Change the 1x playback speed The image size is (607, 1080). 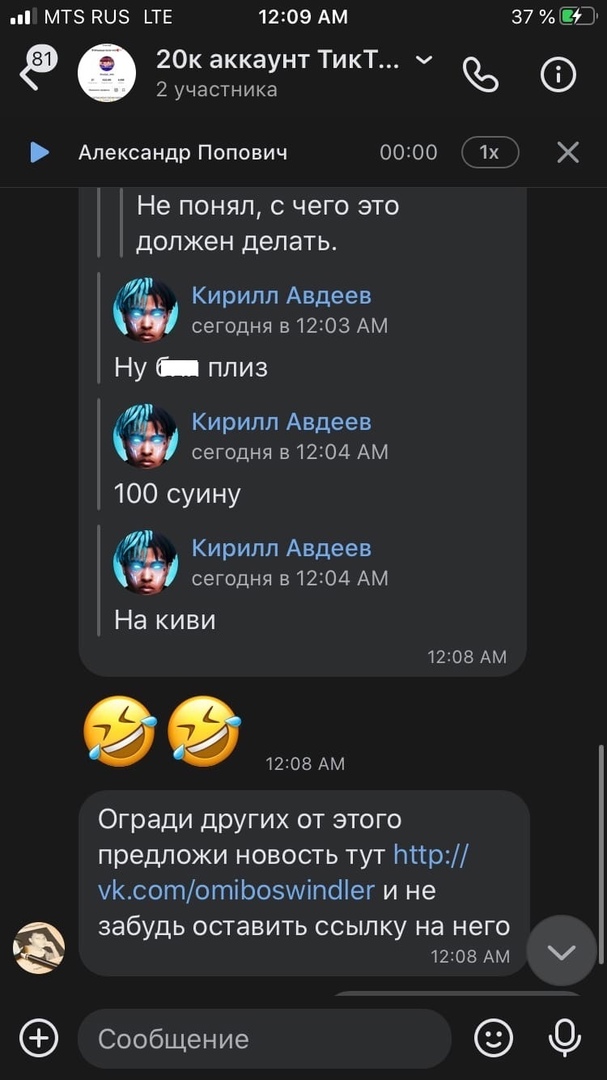click(489, 152)
